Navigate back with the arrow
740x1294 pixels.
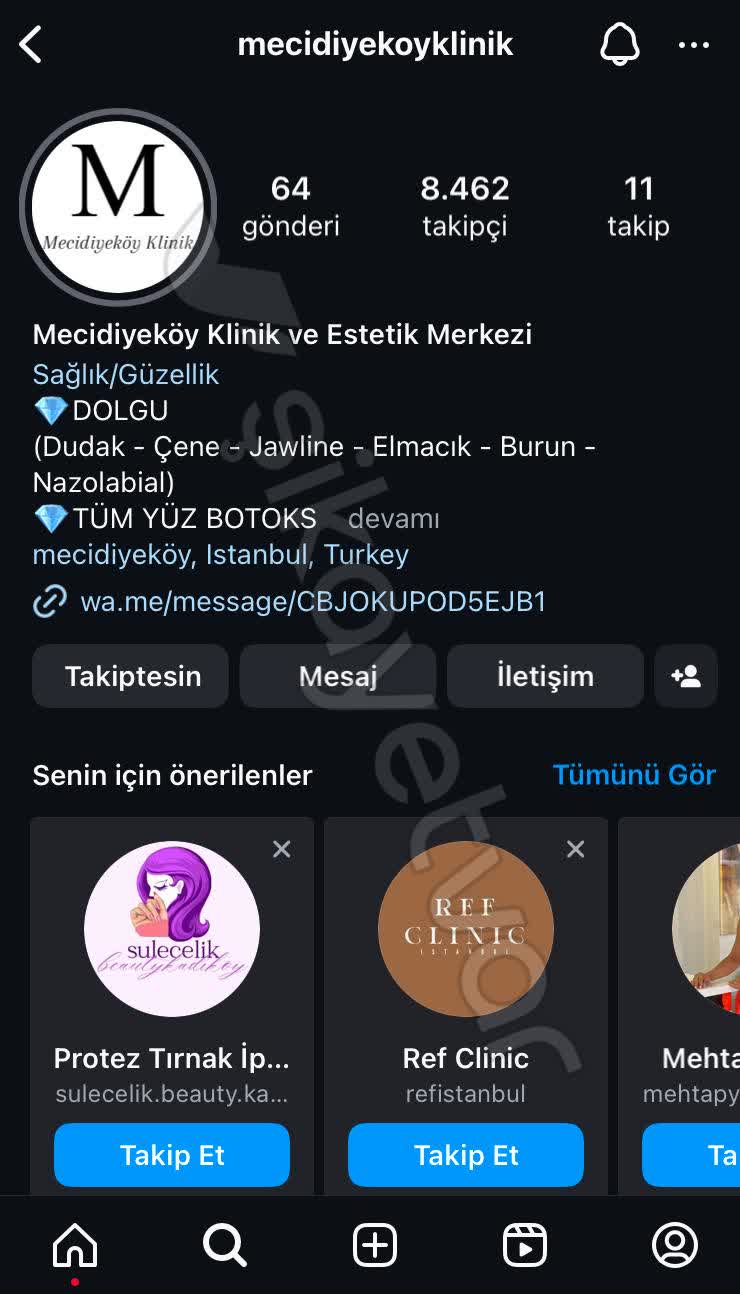tap(30, 44)
